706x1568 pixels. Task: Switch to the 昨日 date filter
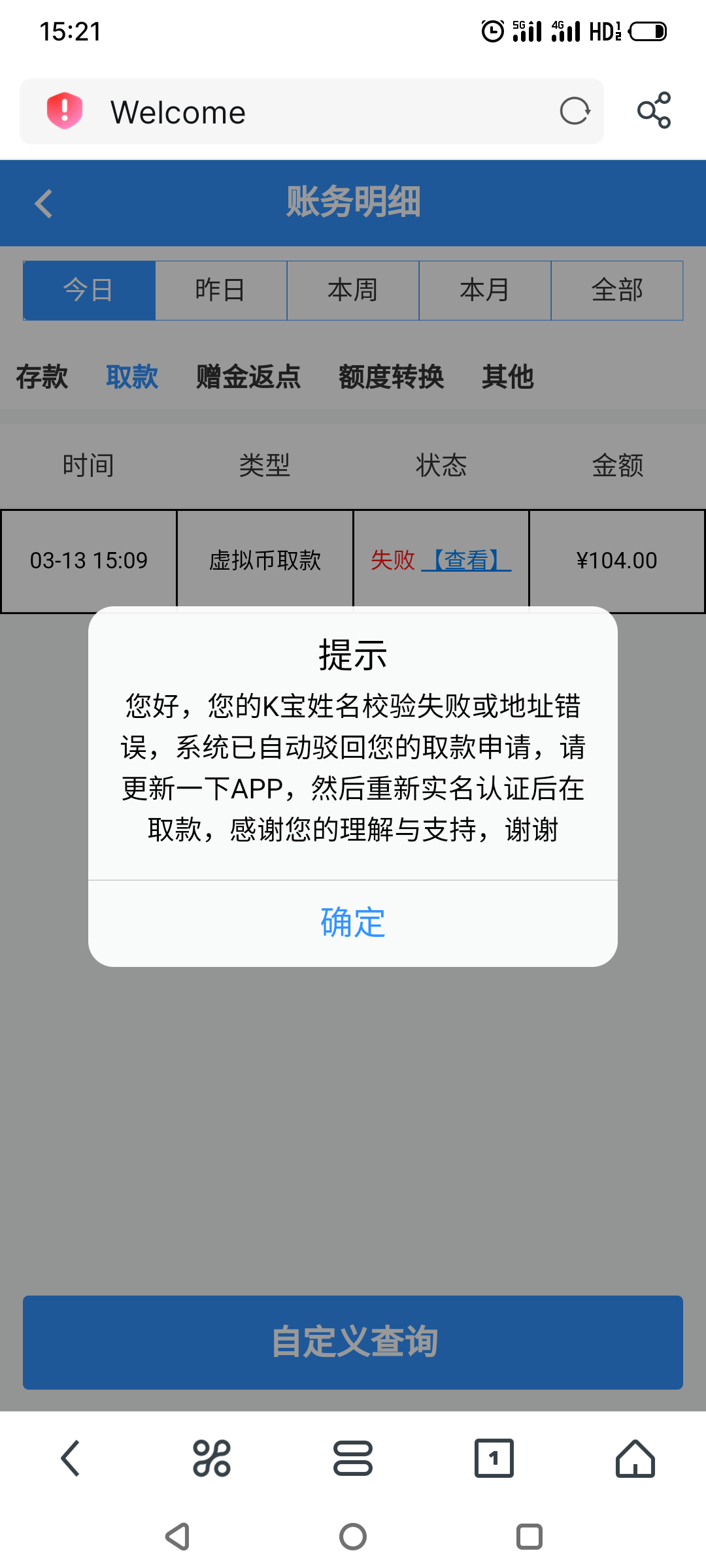[221, 290]
